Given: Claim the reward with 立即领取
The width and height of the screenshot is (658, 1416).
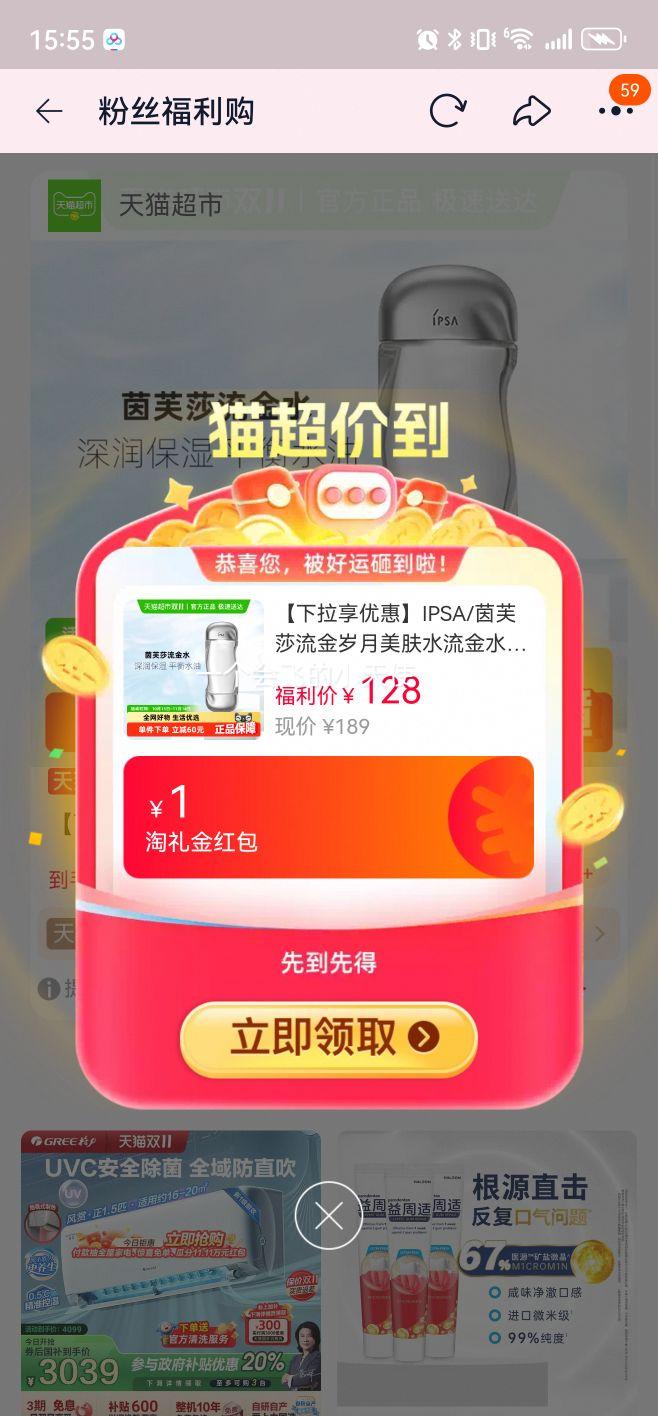Looking at the screenshot, I should 328,1039.
